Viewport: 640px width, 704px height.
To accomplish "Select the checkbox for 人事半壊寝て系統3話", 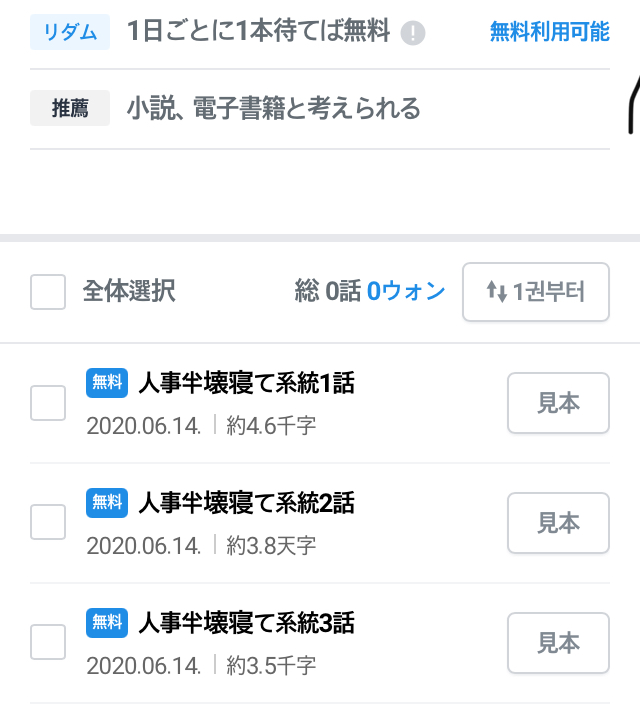I will [48, 642].
